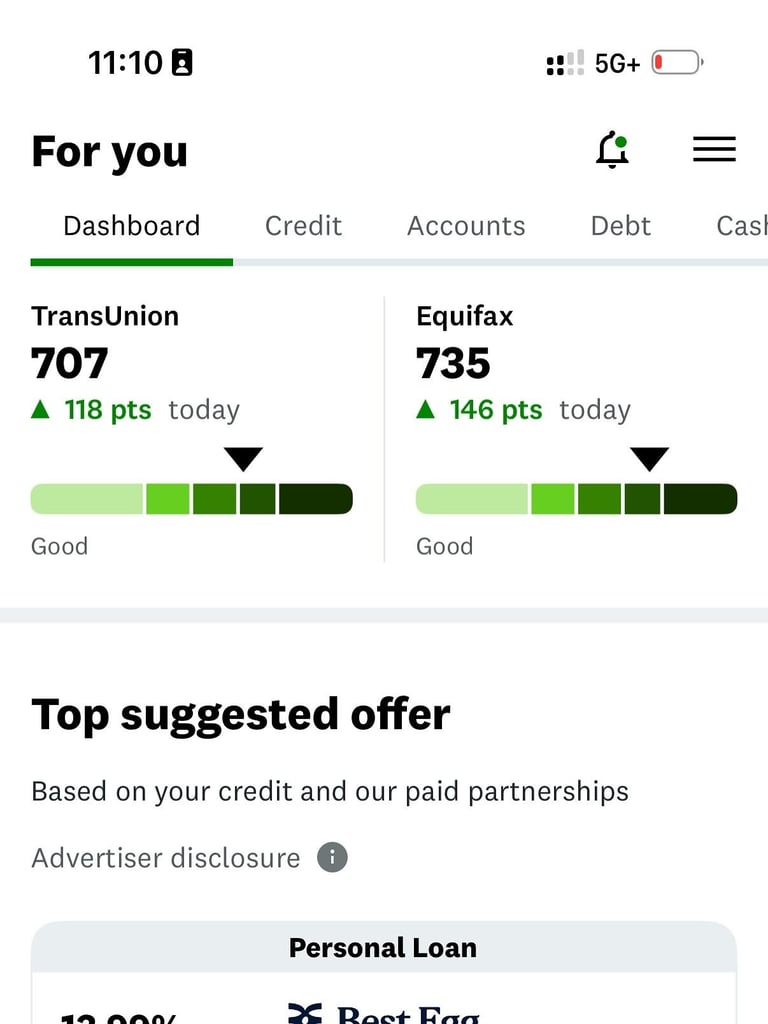Open the Equifax 735 score card

(x=577, y=430)
